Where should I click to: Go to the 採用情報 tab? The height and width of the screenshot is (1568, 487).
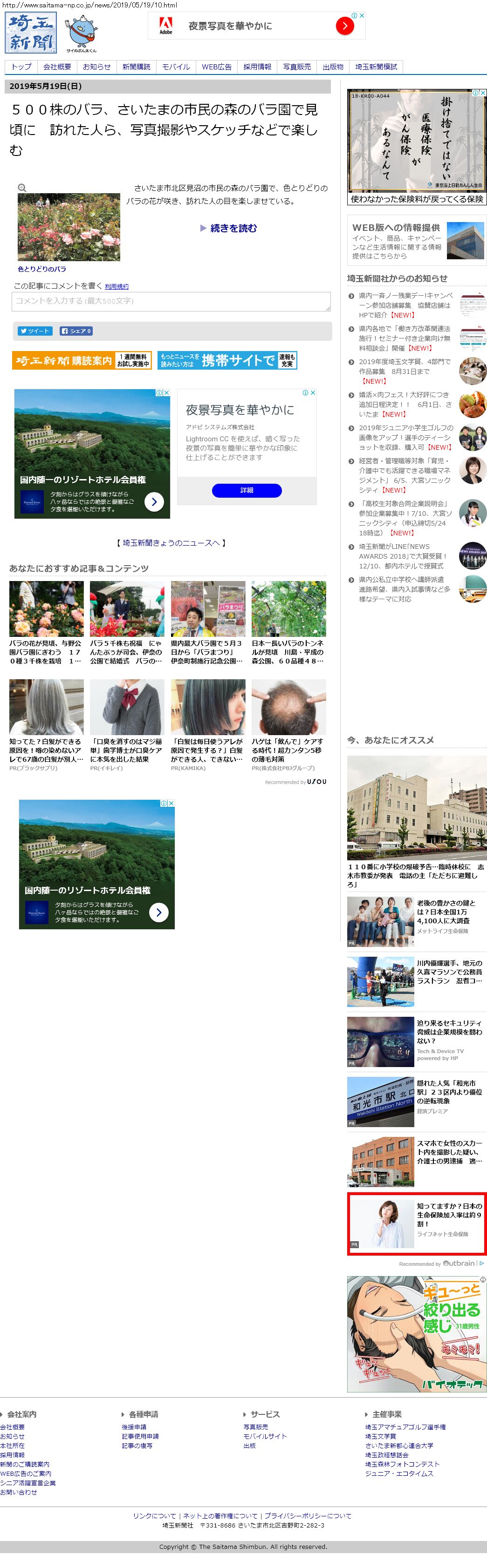257,67
